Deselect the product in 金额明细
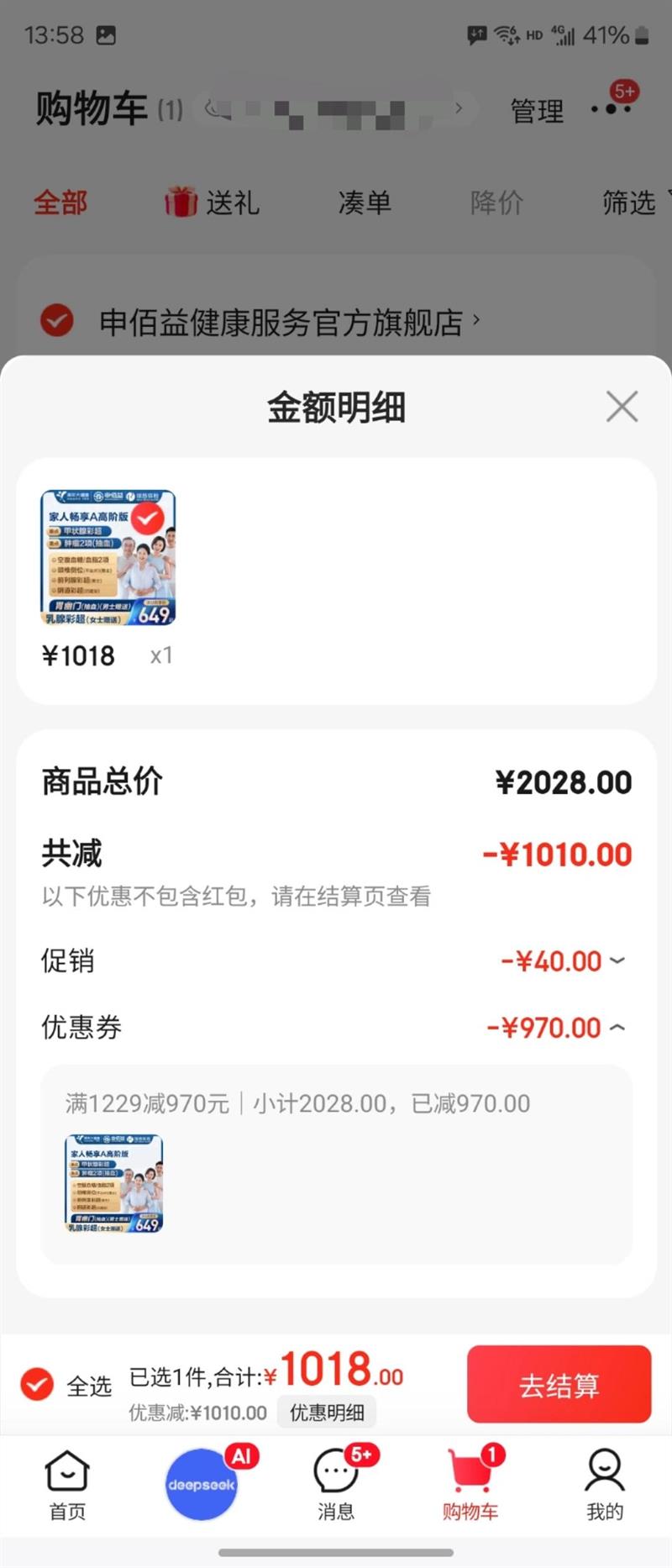Screen dimensions: 672x1568 coord(148,518)
